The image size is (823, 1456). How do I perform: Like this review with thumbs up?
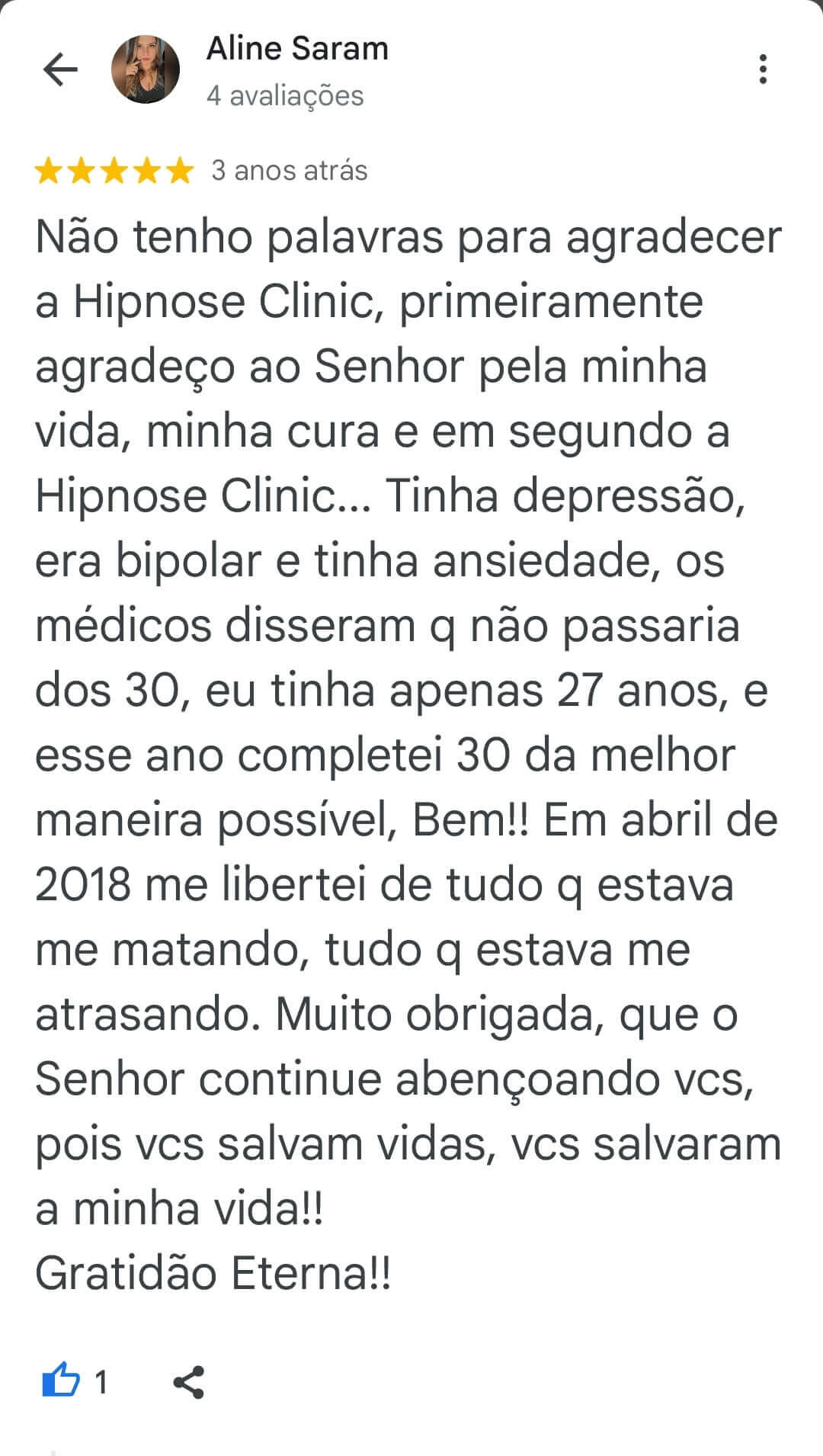click(61, 1380)
